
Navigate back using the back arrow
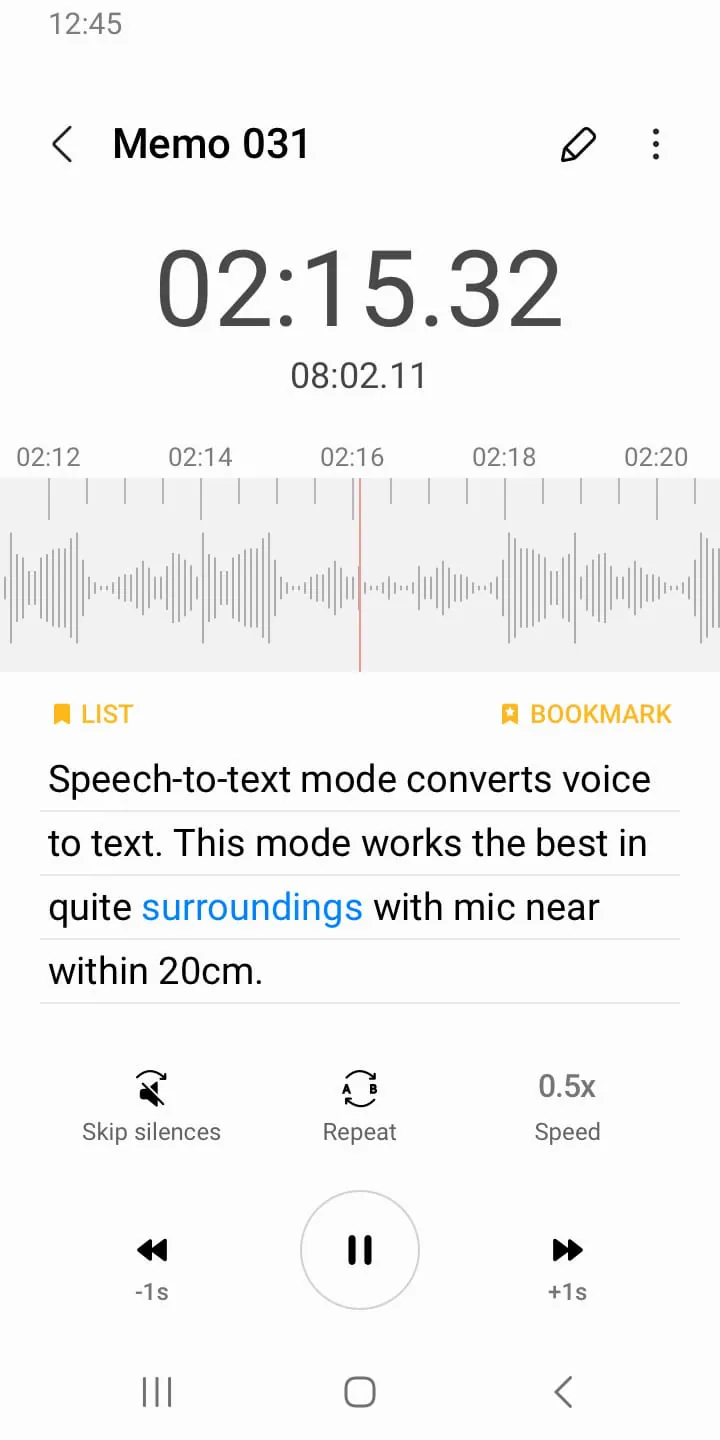62,144
